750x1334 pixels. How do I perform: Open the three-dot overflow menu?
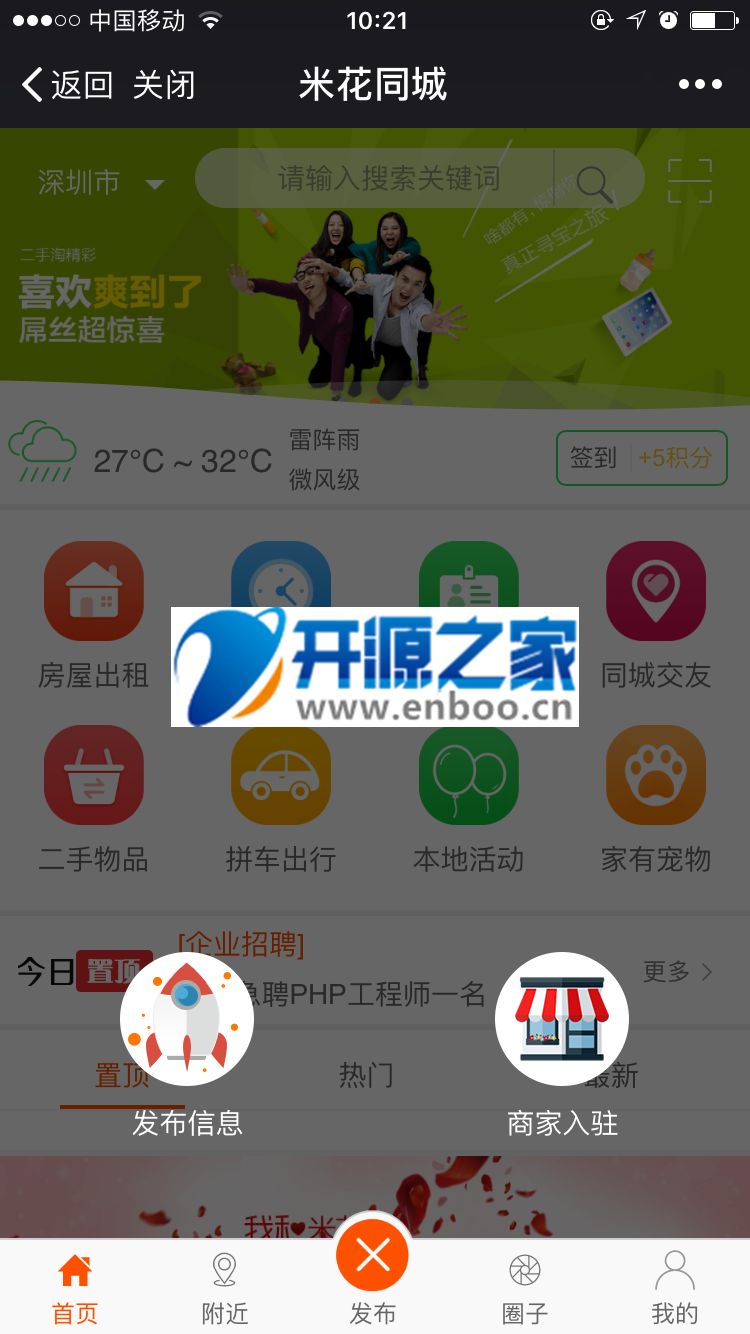click(x=700, y=85)
